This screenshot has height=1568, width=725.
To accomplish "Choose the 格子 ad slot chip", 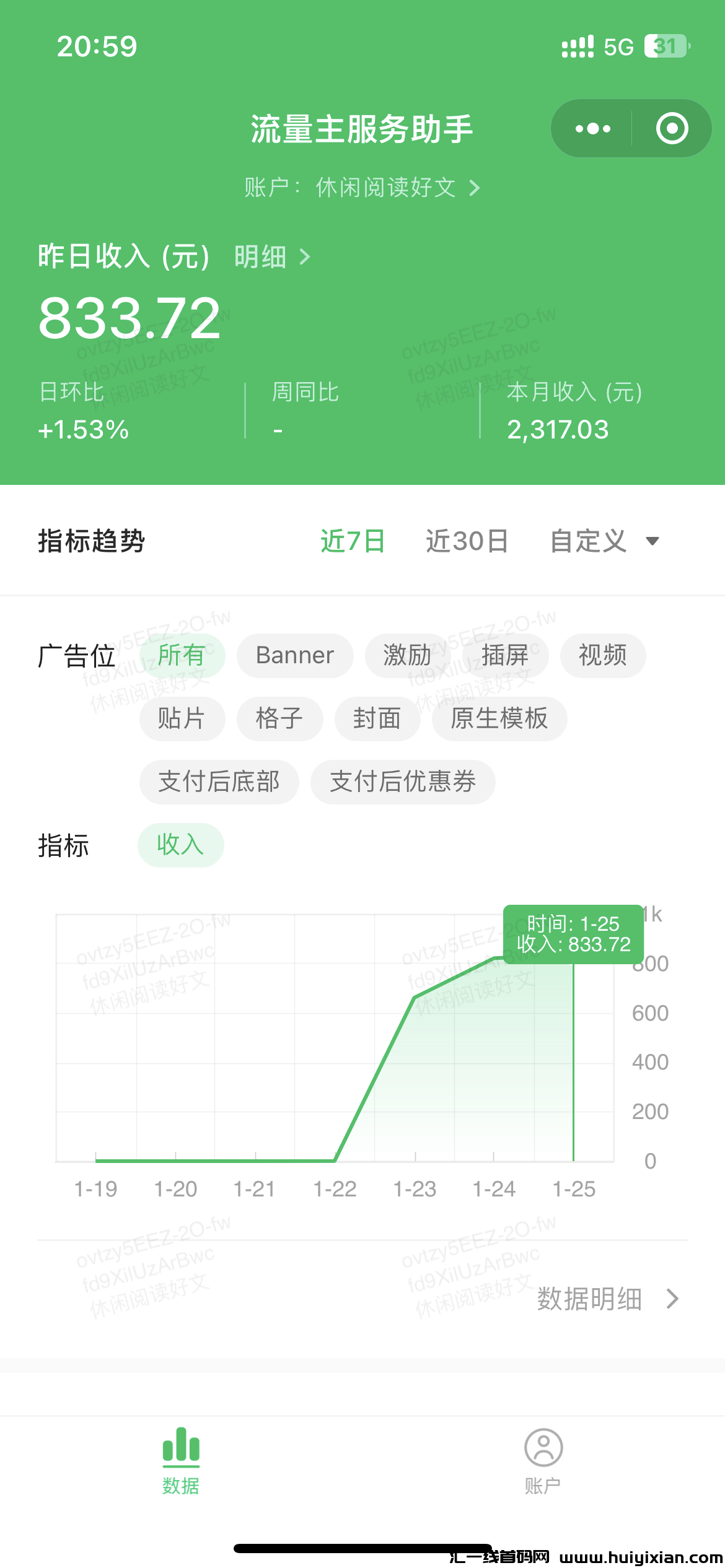I will 279,718.
